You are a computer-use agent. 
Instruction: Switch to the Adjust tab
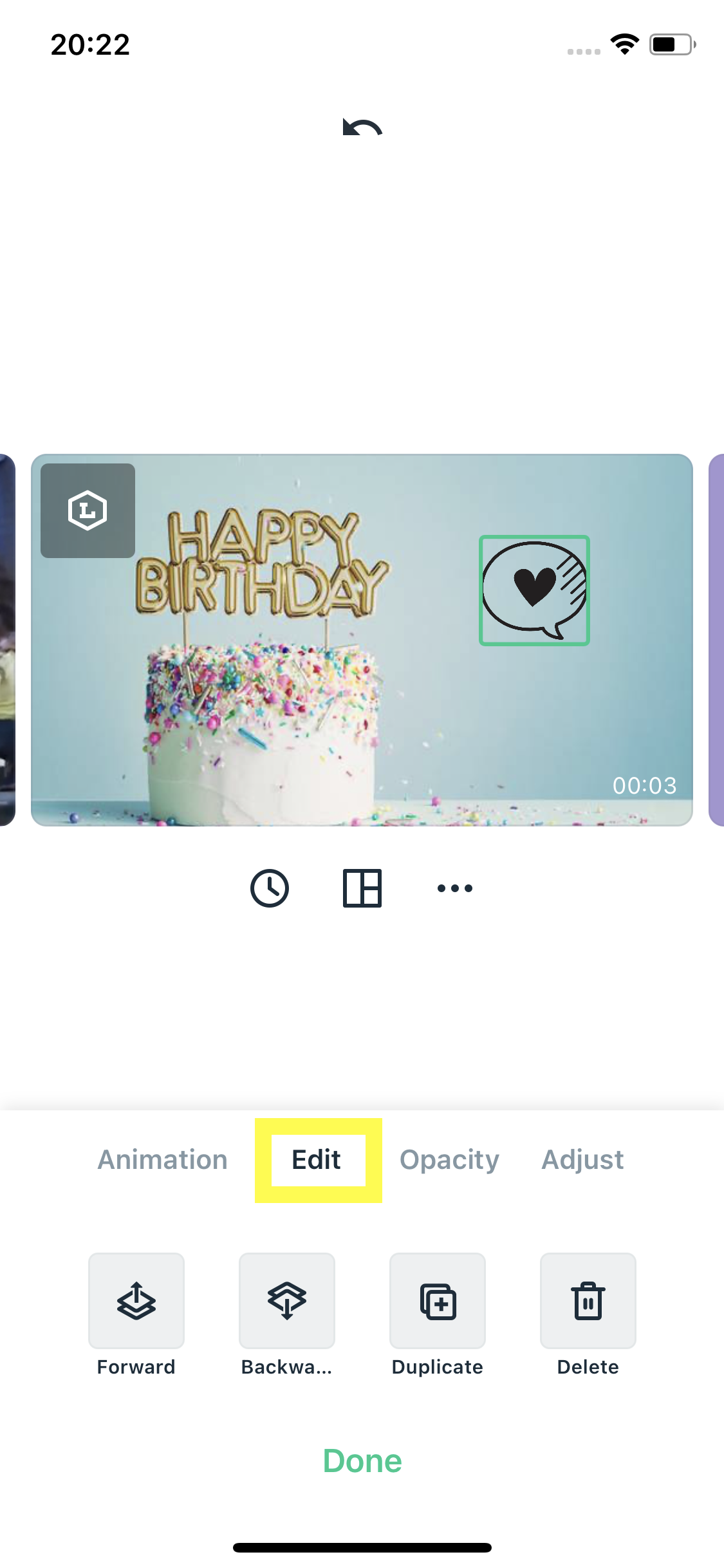point(582,1160)
